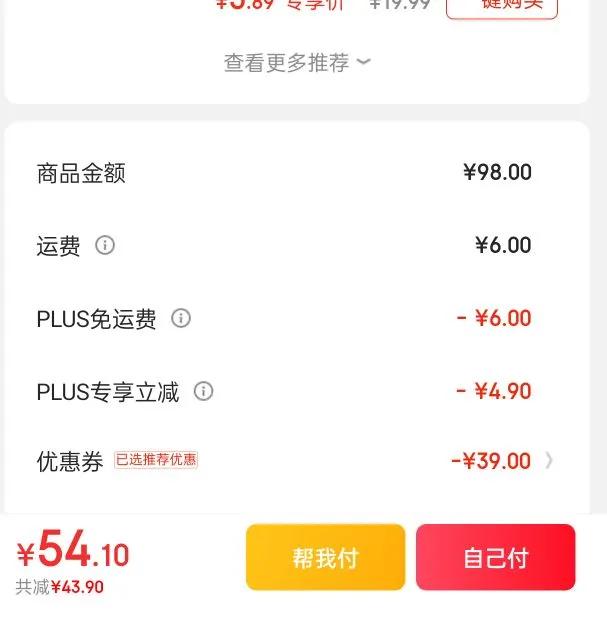Open the 优惠券 coupon selection row
This screenshot has width=607, height=628.
pos(300,461)
